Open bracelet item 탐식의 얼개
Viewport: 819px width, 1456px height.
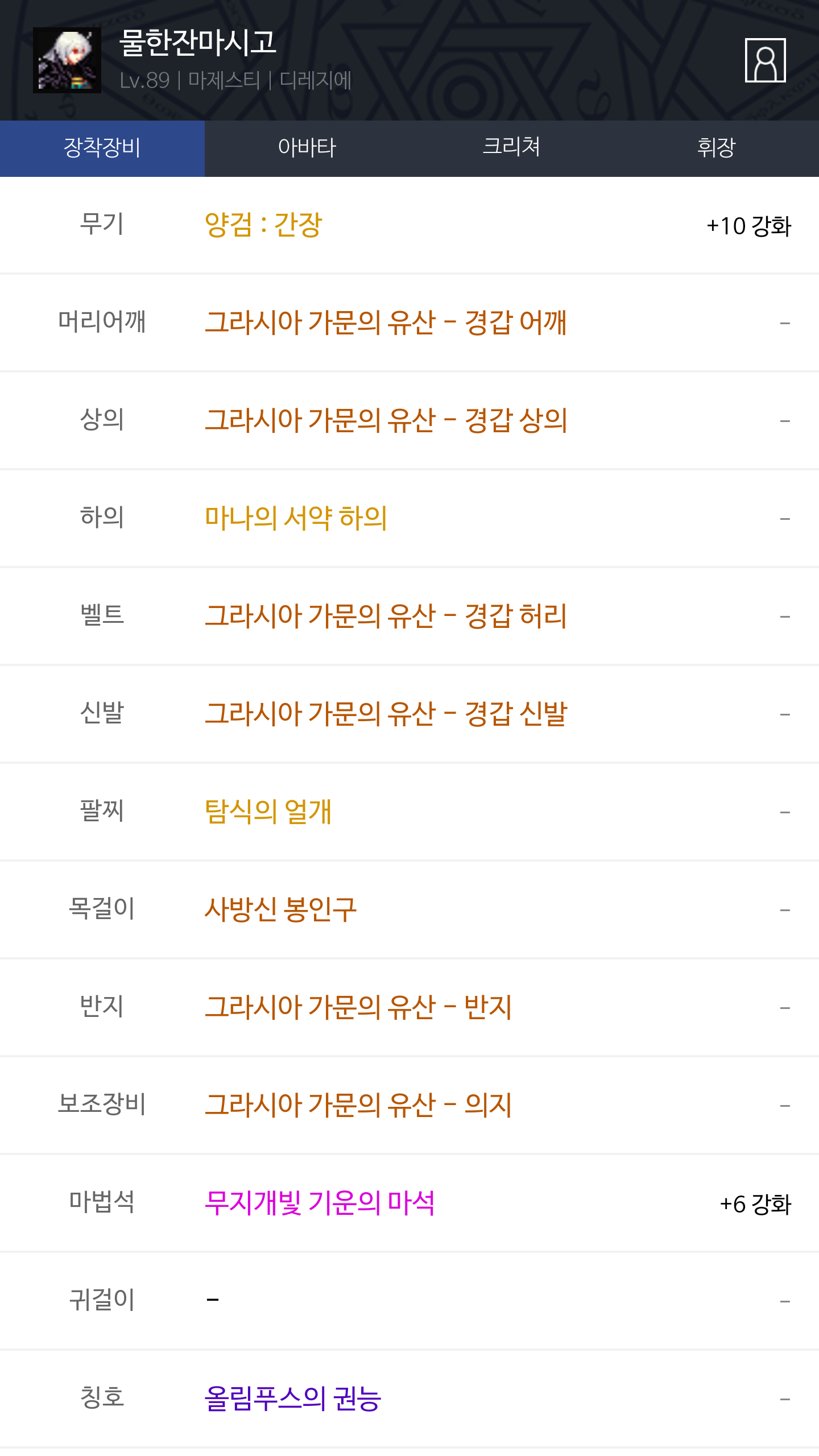click(x=268, y=812)
